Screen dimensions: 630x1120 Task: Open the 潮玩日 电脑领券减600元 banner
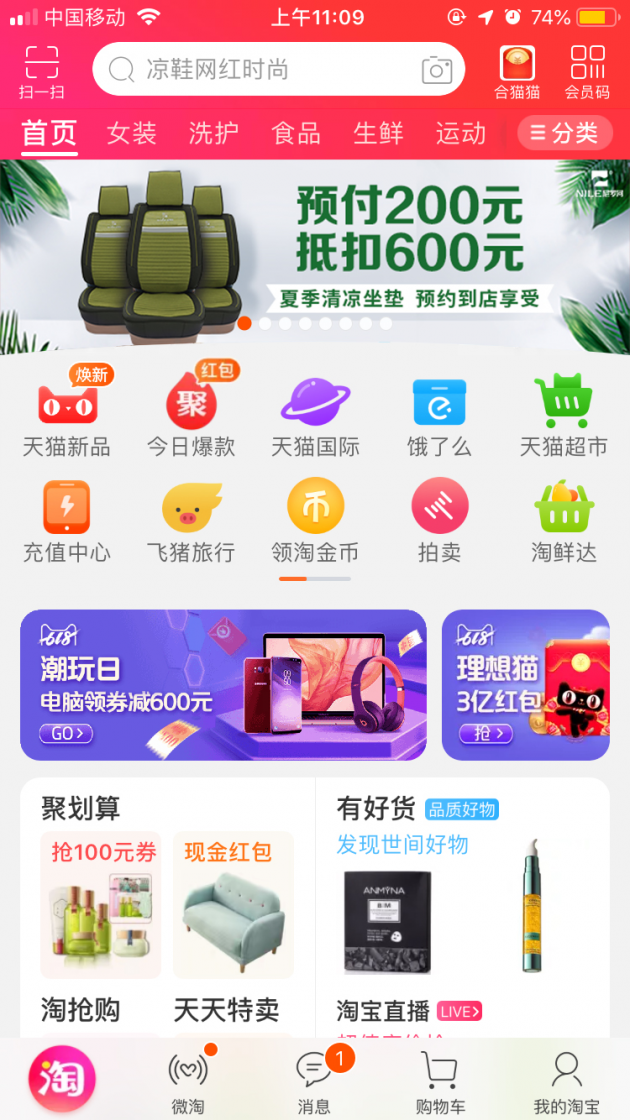(x=223, y=685)
